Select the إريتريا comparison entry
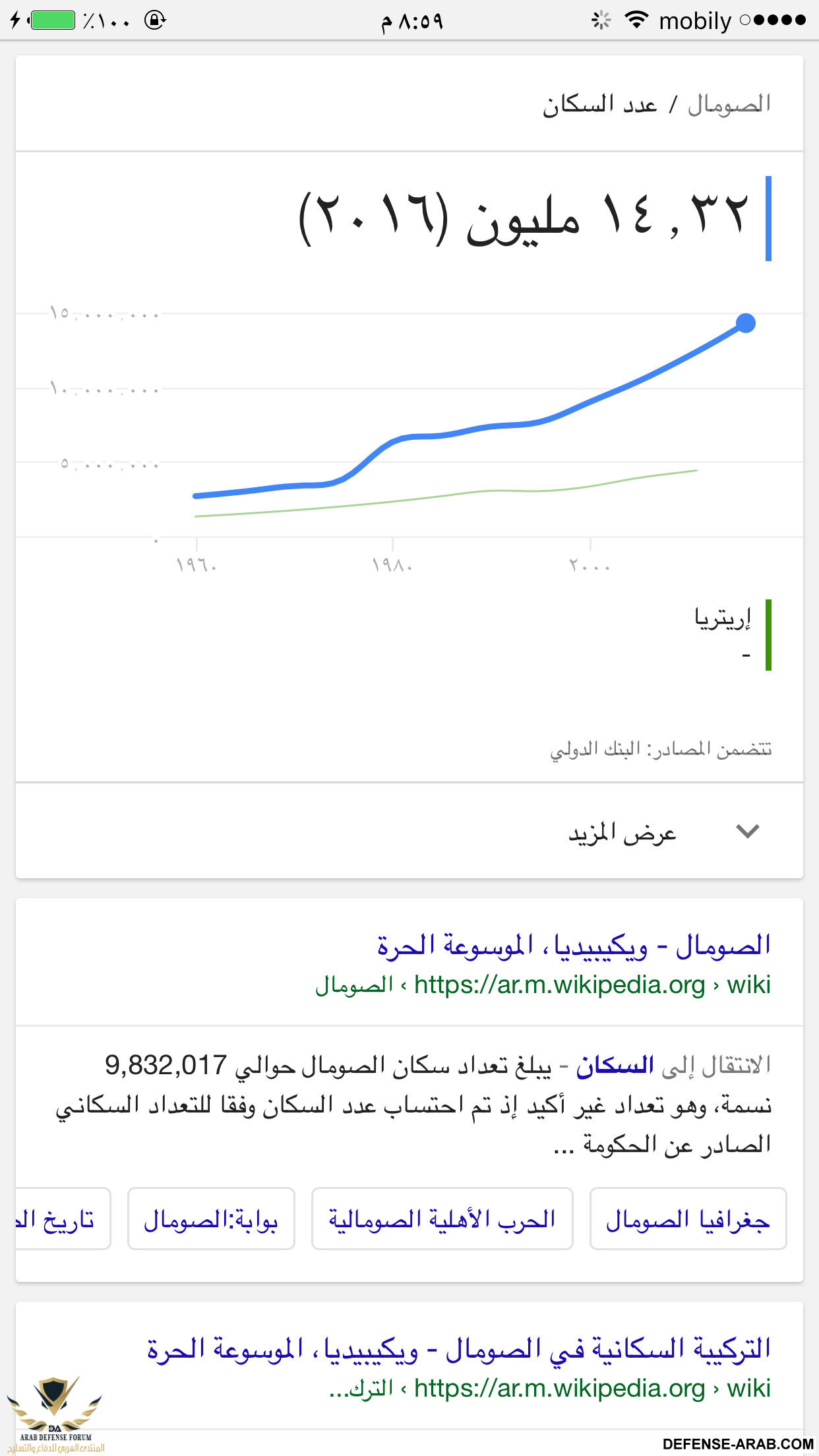819x1456 pixels. point(723,620)
